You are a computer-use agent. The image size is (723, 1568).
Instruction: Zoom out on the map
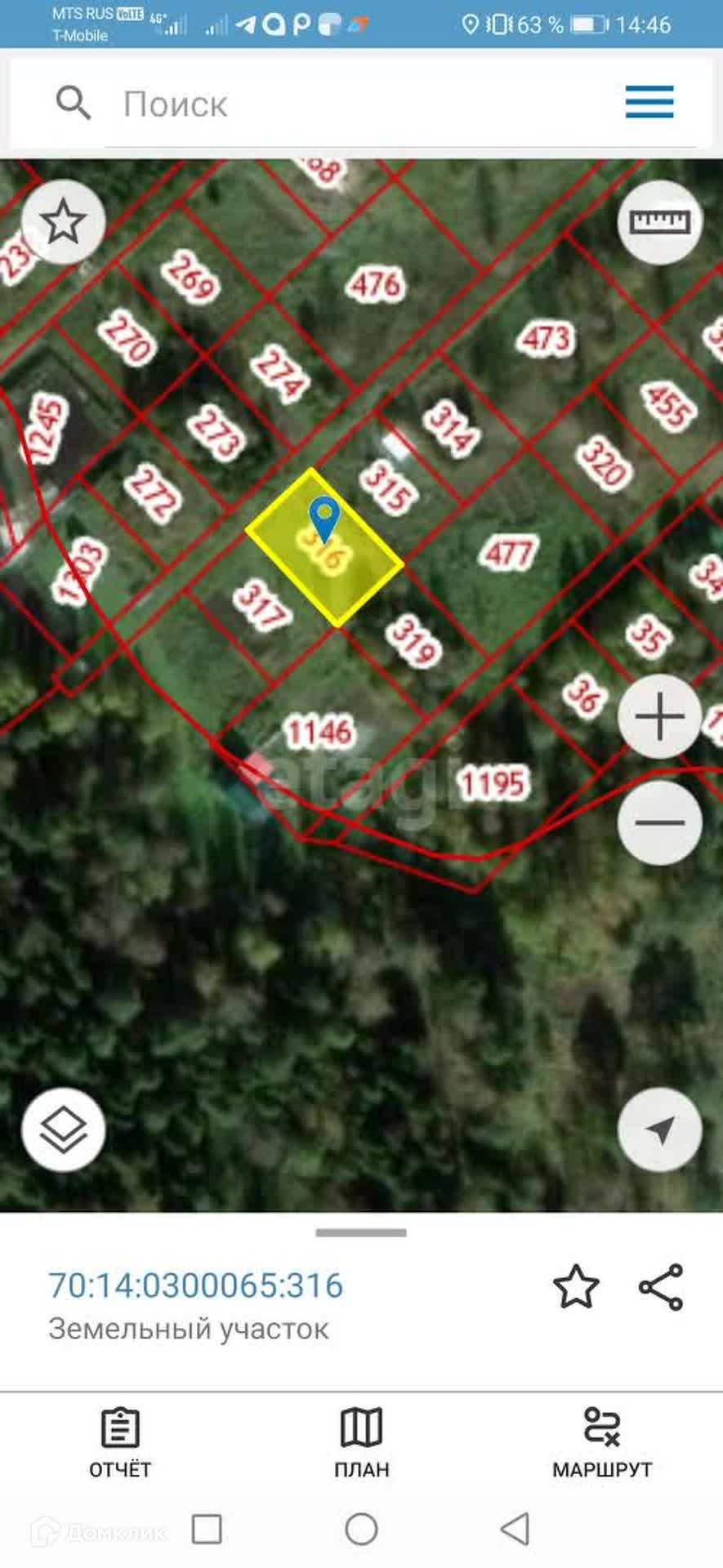[x=659, y=822]
